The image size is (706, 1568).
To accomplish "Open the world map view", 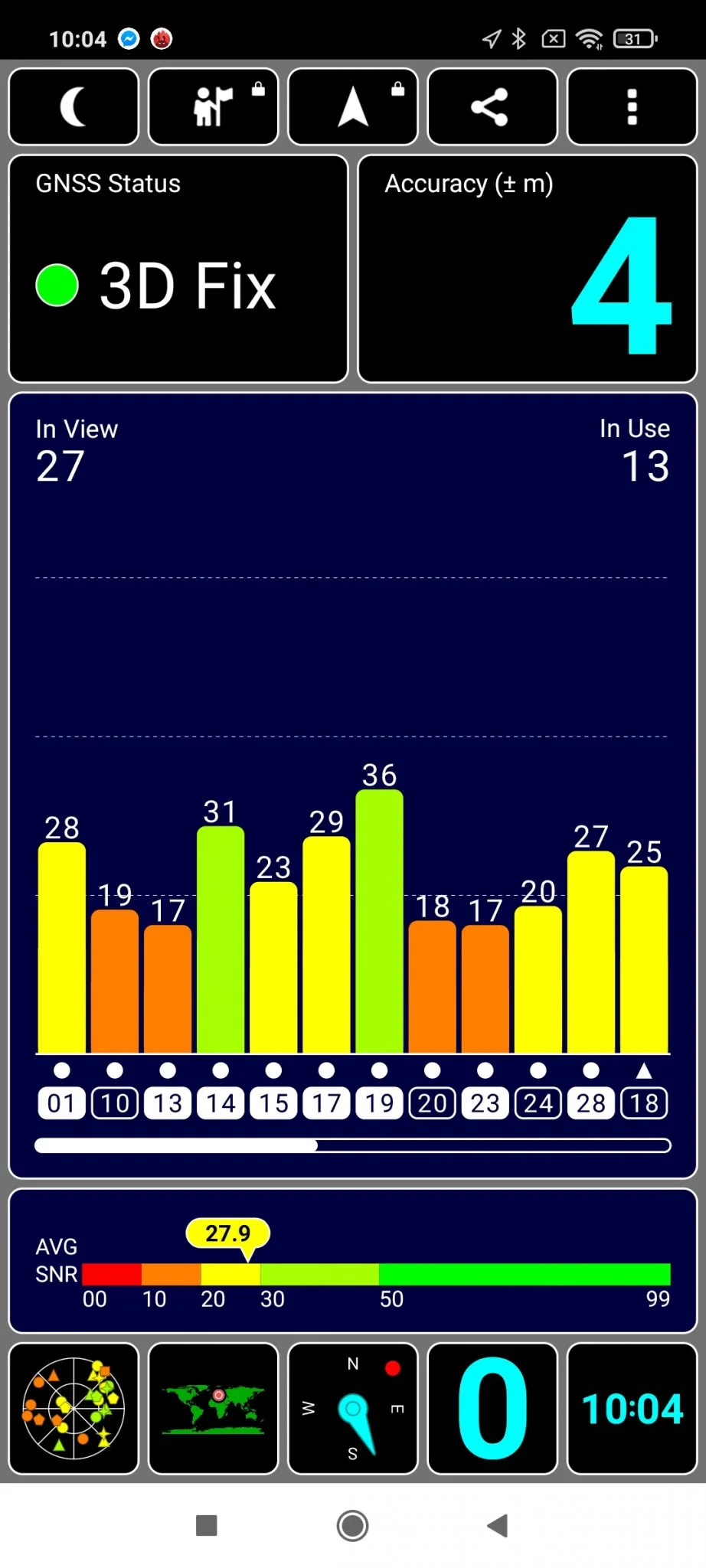I will point(213,1408).
